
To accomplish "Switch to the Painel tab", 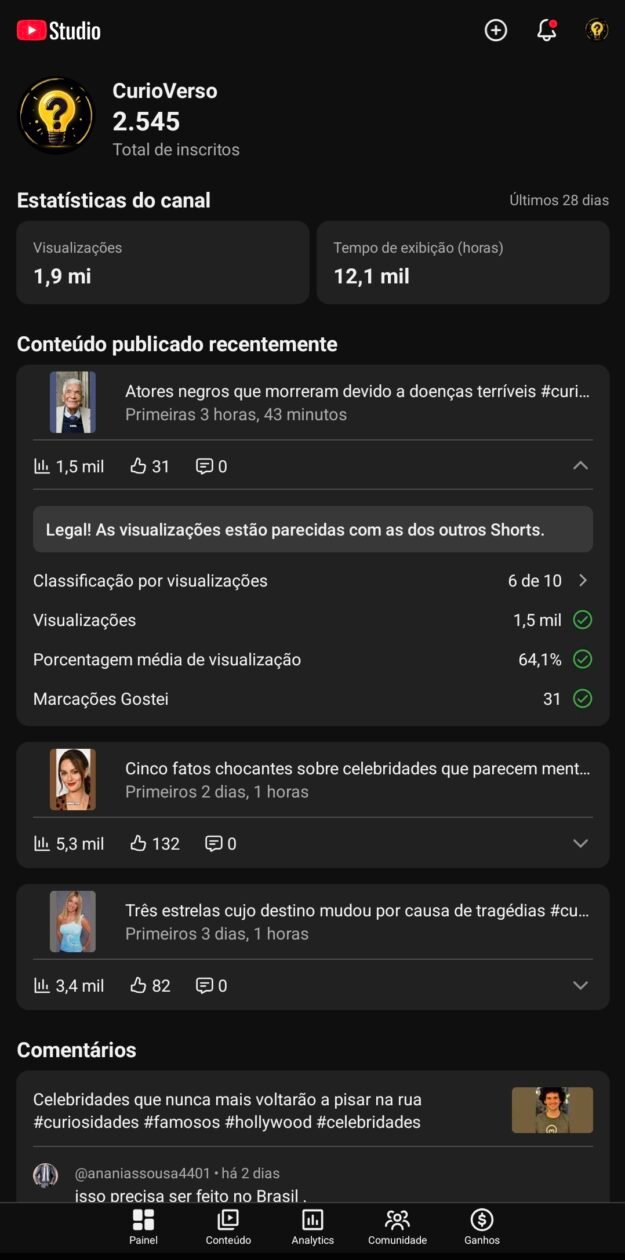I will point(143,1227).
